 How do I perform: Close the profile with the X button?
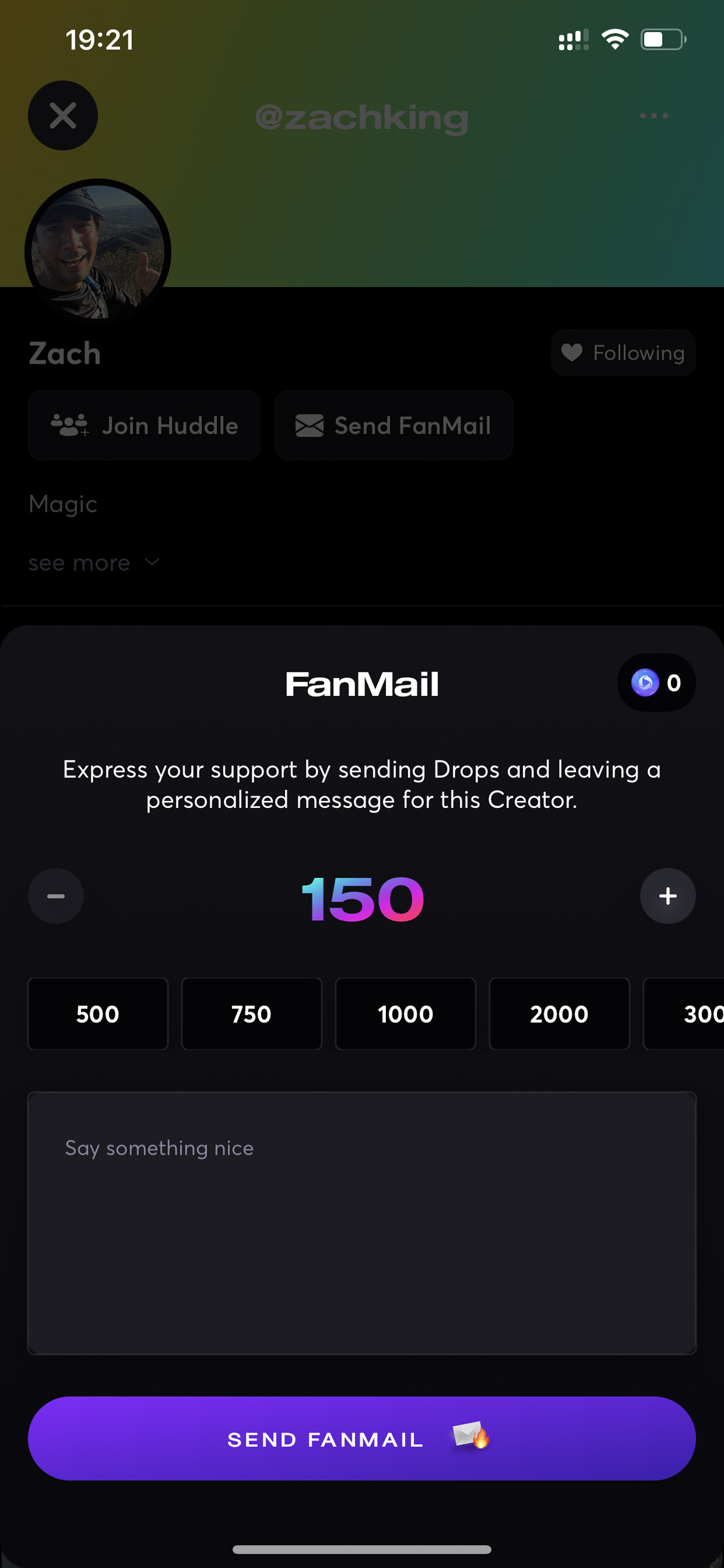62,116
